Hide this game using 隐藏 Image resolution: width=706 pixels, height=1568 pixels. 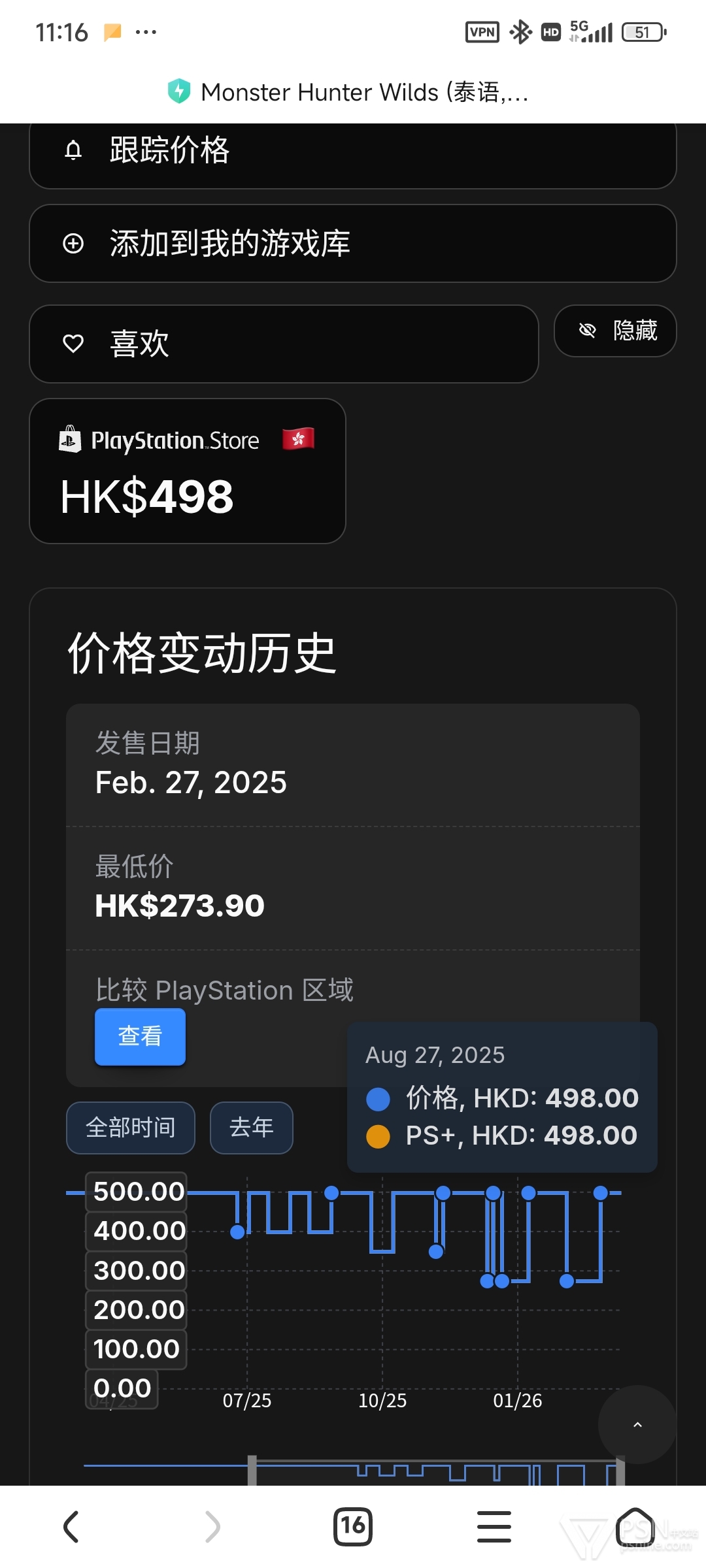click(615, 331)
